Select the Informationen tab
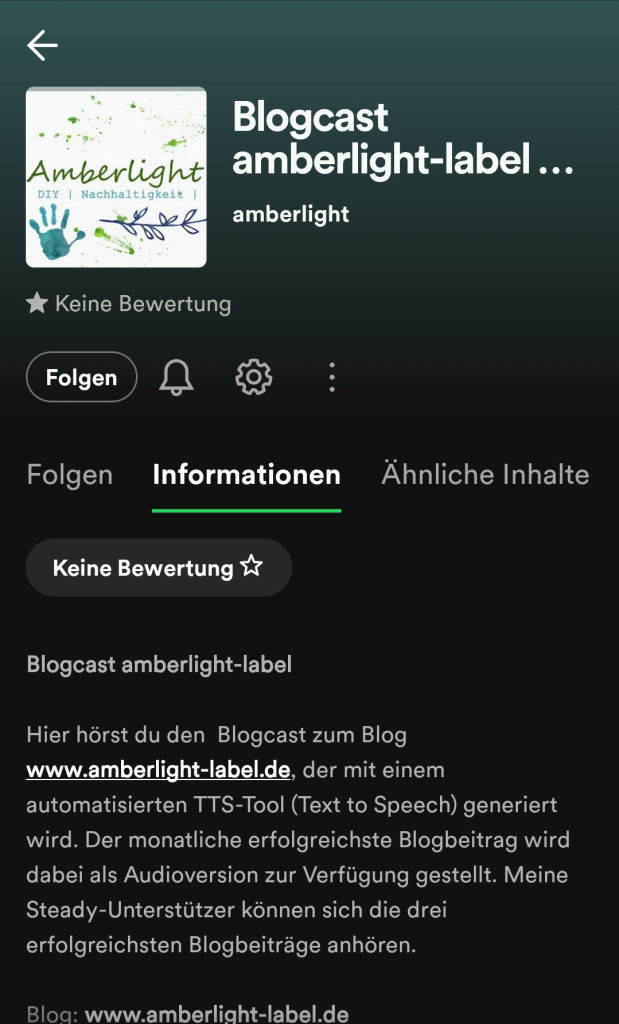The width and height of the screenshot is (619, 1024). pos(246,474)
